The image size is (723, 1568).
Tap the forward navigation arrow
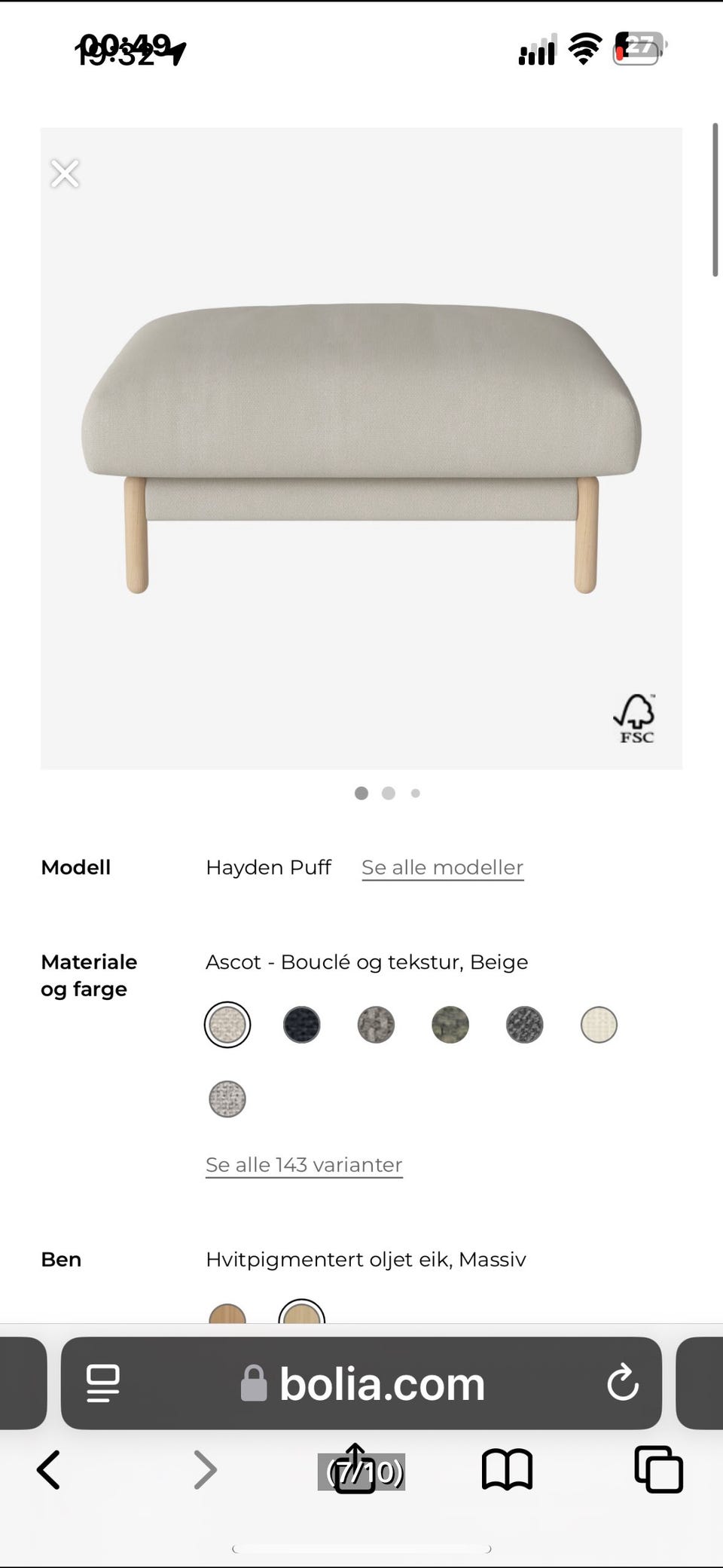click(204, 1468)
